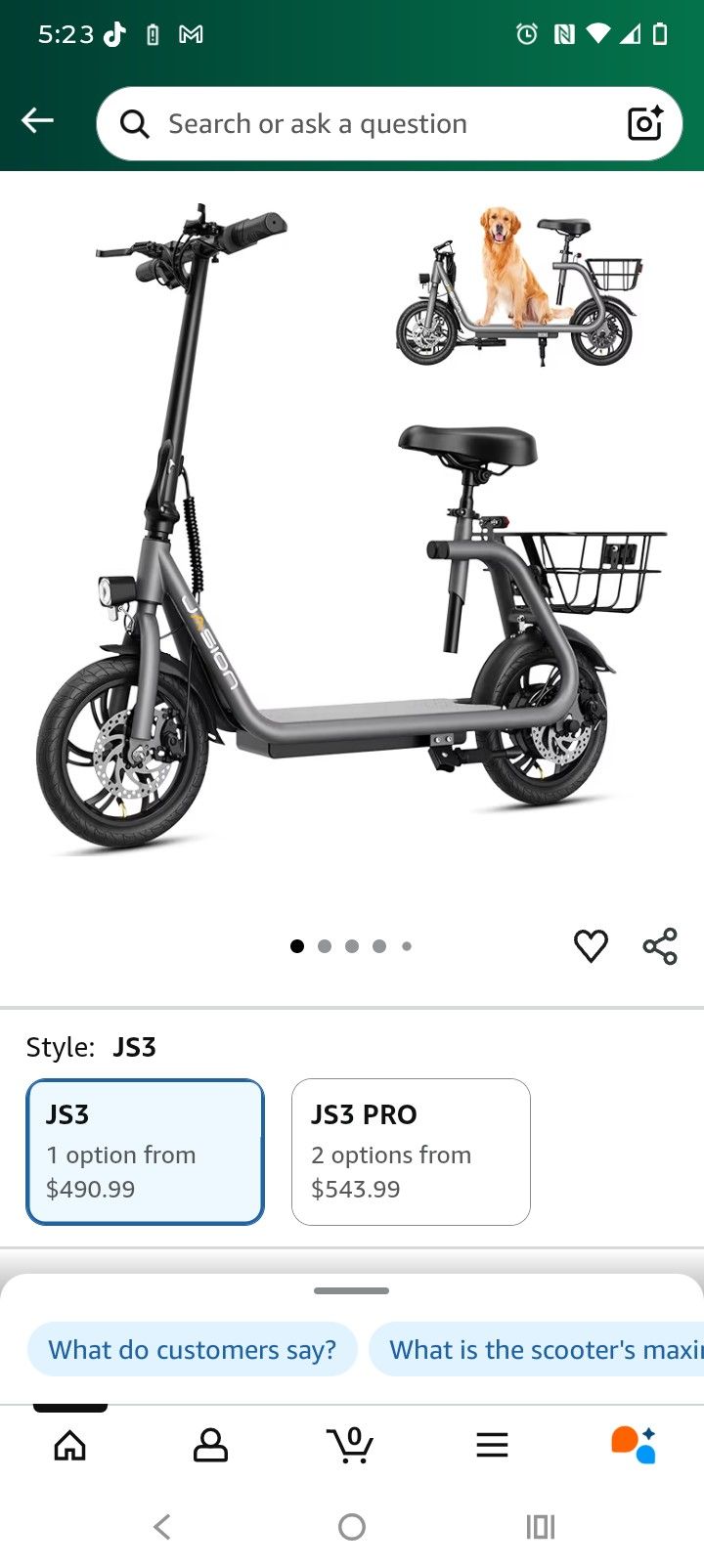Expand the chat panel drag handle
Image resolution: width=704 pixels, height=1568 pixels.
[x=351, y=1290]
